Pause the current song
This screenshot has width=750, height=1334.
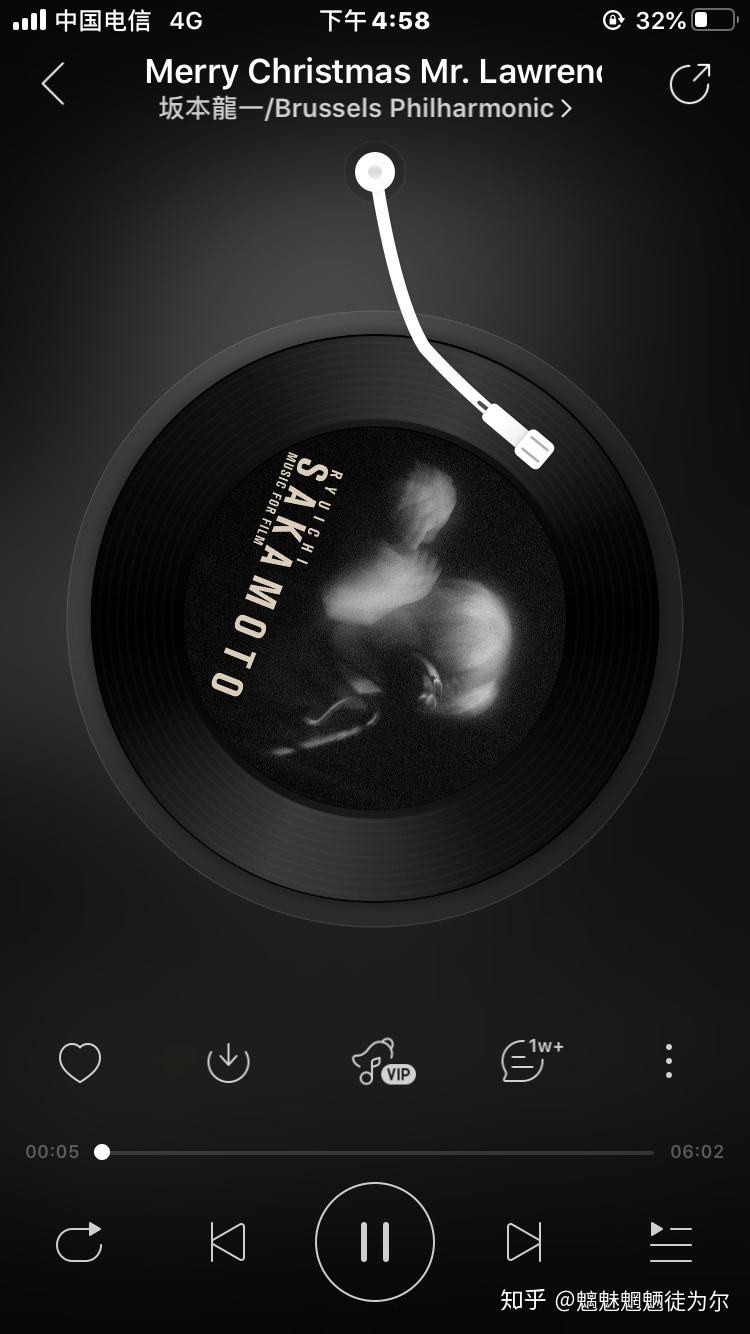tap(375, 1242)
